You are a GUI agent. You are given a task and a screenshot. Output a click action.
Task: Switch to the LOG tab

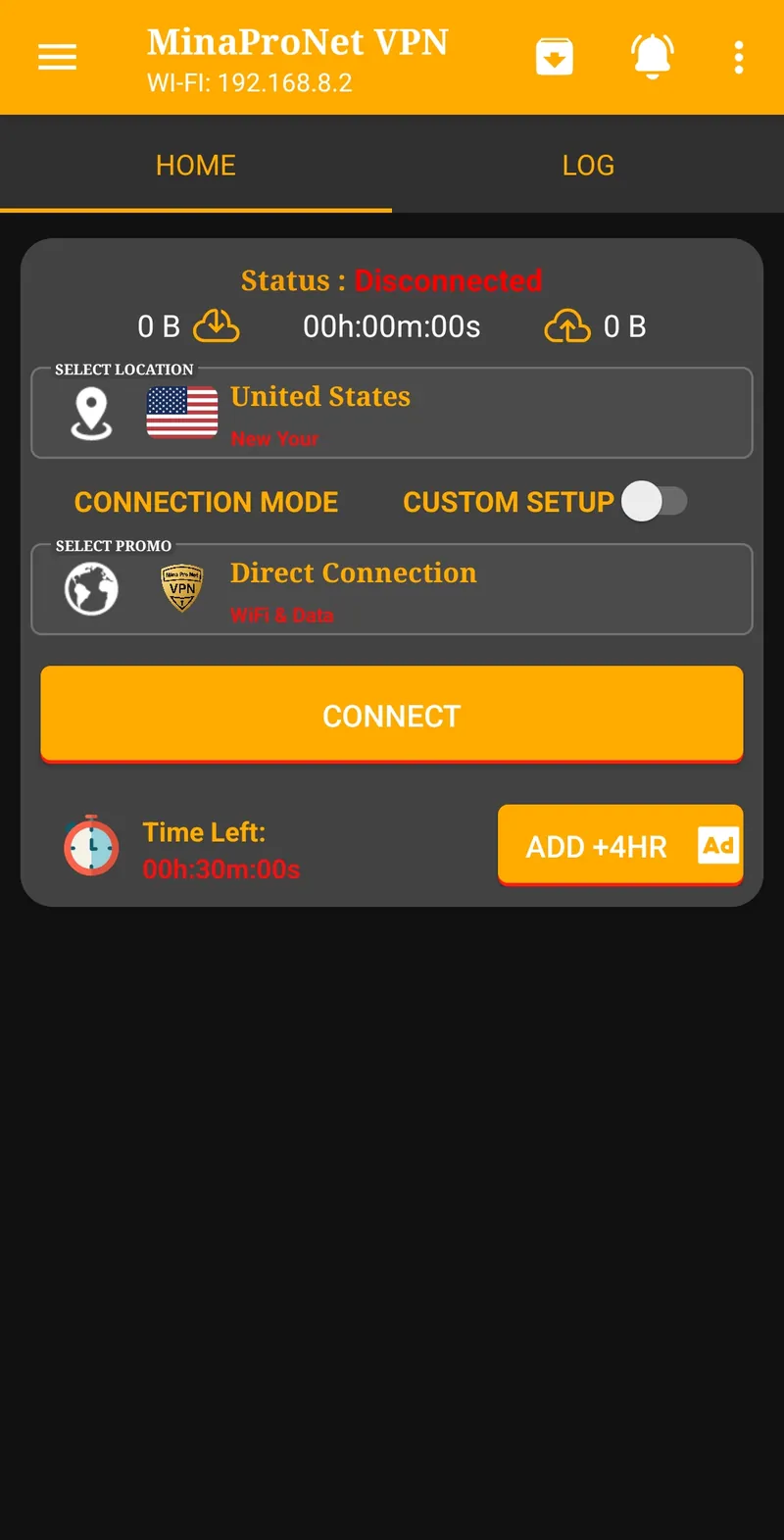point(588,165)
